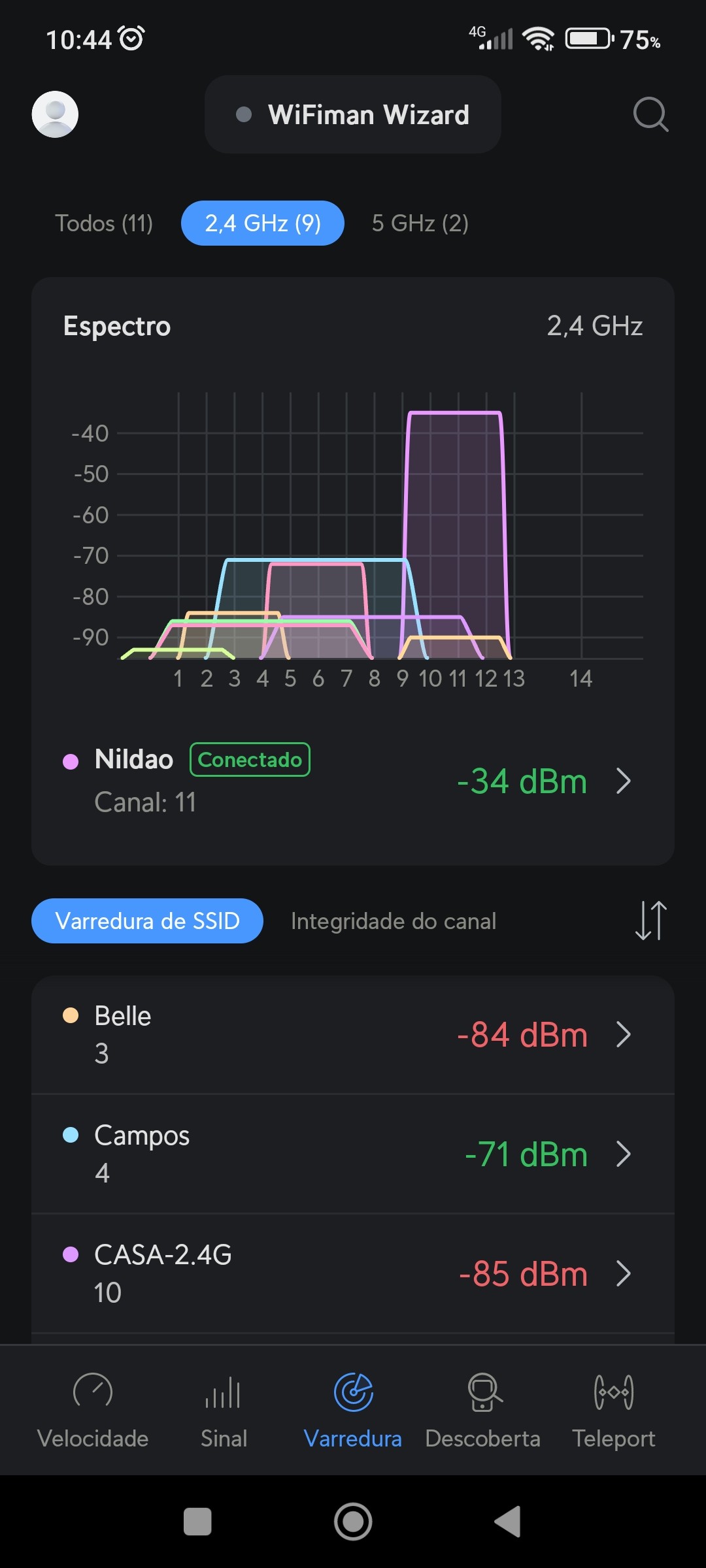Open the Teleport tab
This screenshot has width=706, height=1568.
(613, 1409)
